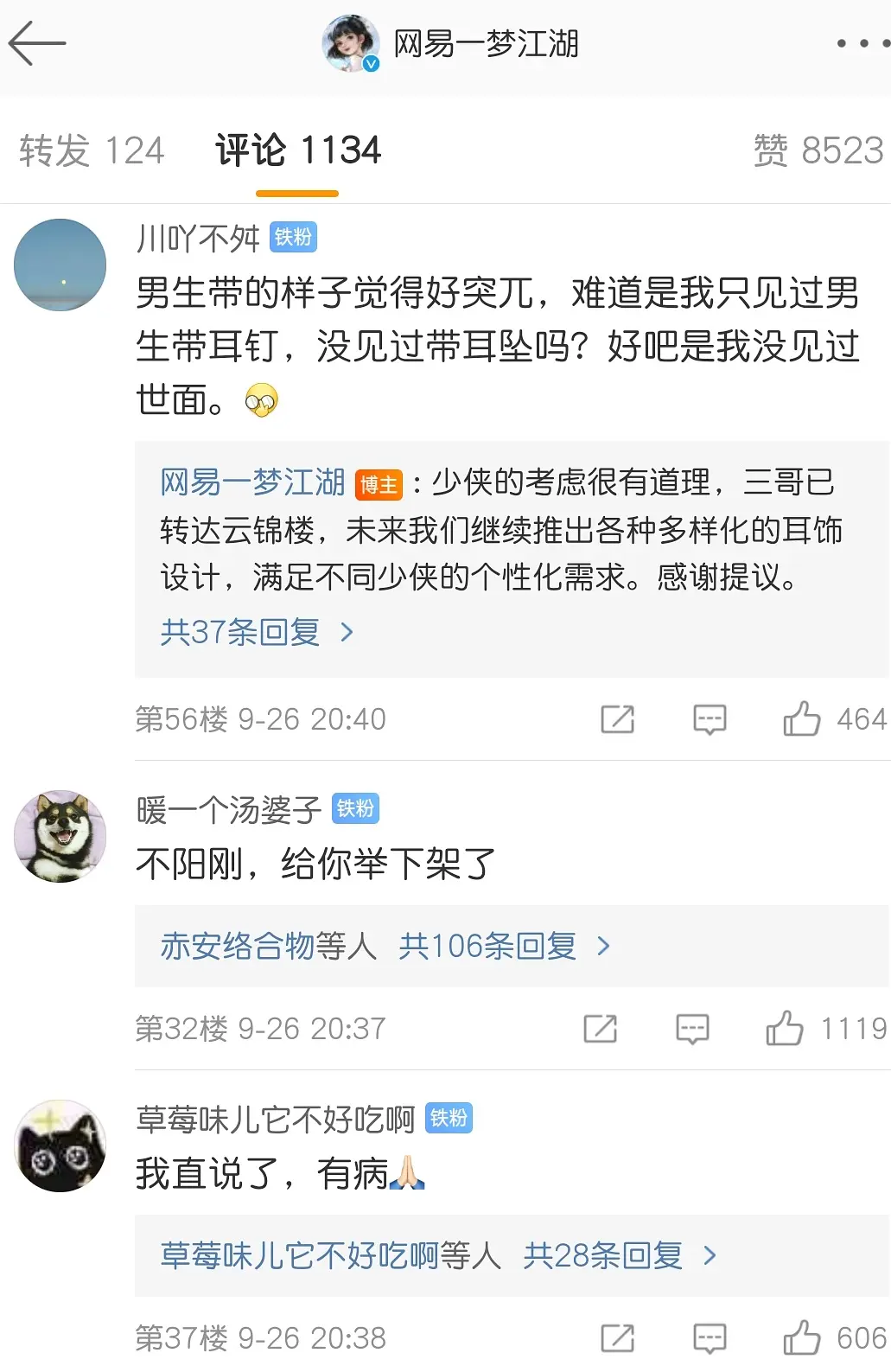891x1372 pixels.
Task: Expand 共37条回复 under 川吖不舛's comment
Action: tap(257, 632)
